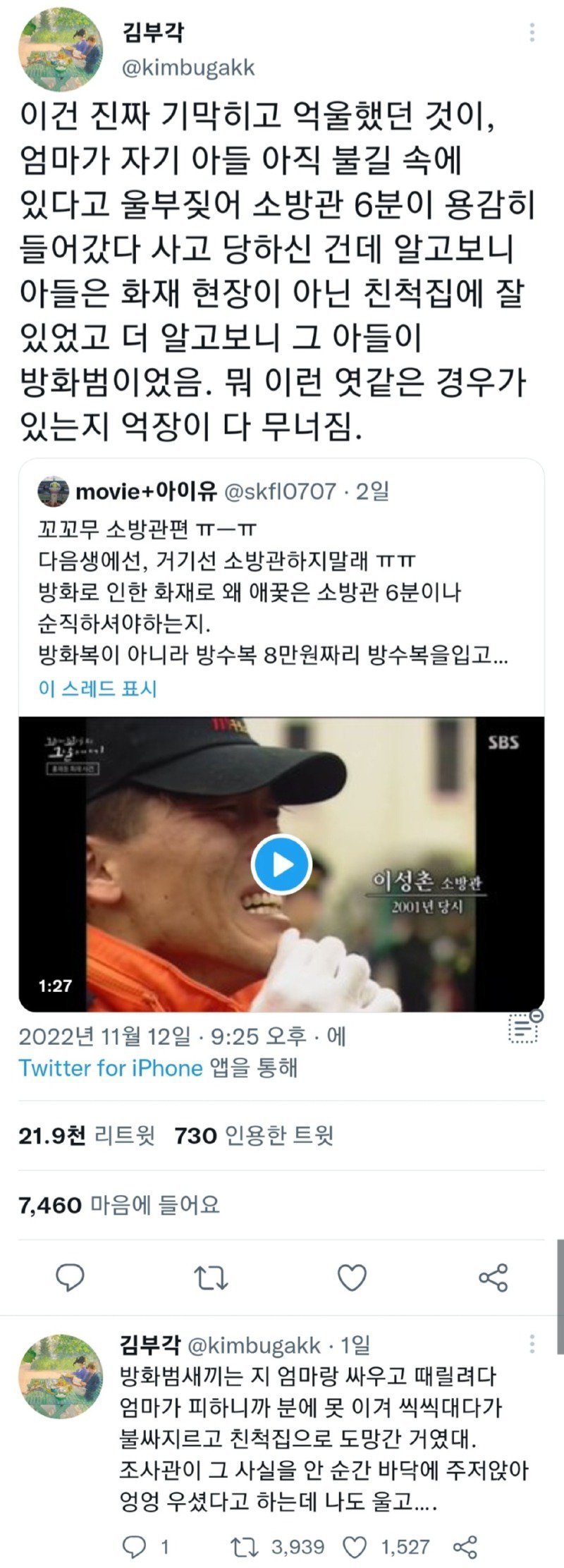Image resolution: width=564 pixels, height=1568 pixels.
Task: Retweet the main tweet
Action: tap(211, 1277)
